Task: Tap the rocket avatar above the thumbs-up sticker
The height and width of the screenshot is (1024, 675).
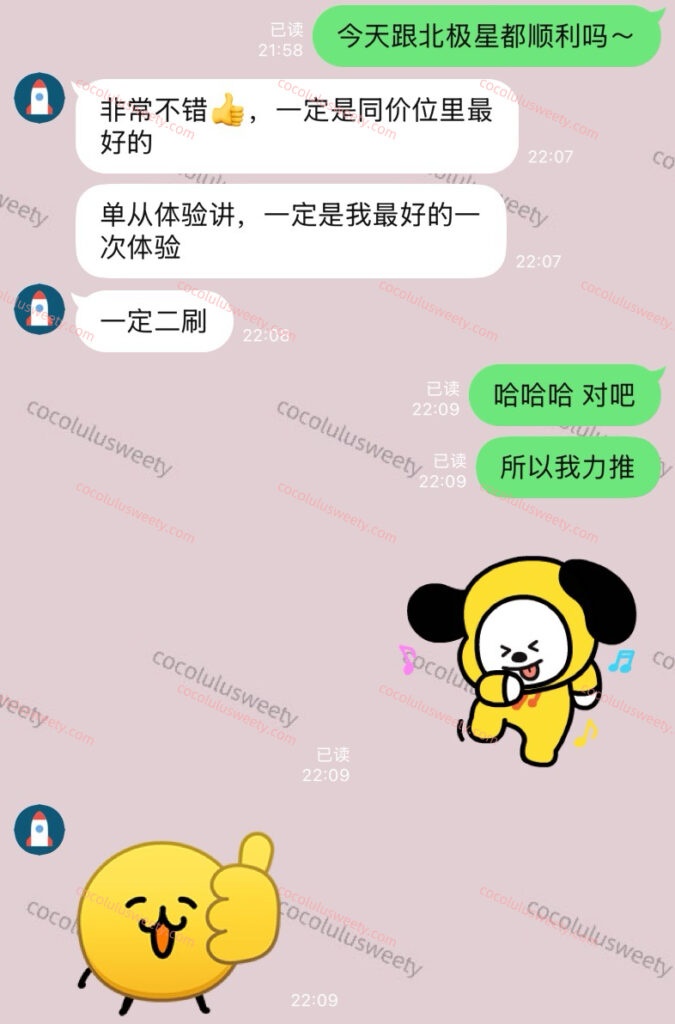Action: tap(40, 830)
